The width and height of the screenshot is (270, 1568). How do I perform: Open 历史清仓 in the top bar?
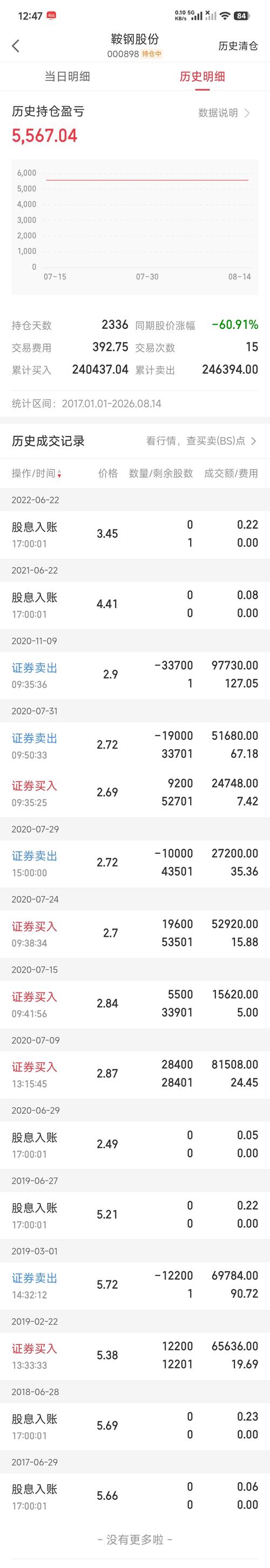(238, 45)
